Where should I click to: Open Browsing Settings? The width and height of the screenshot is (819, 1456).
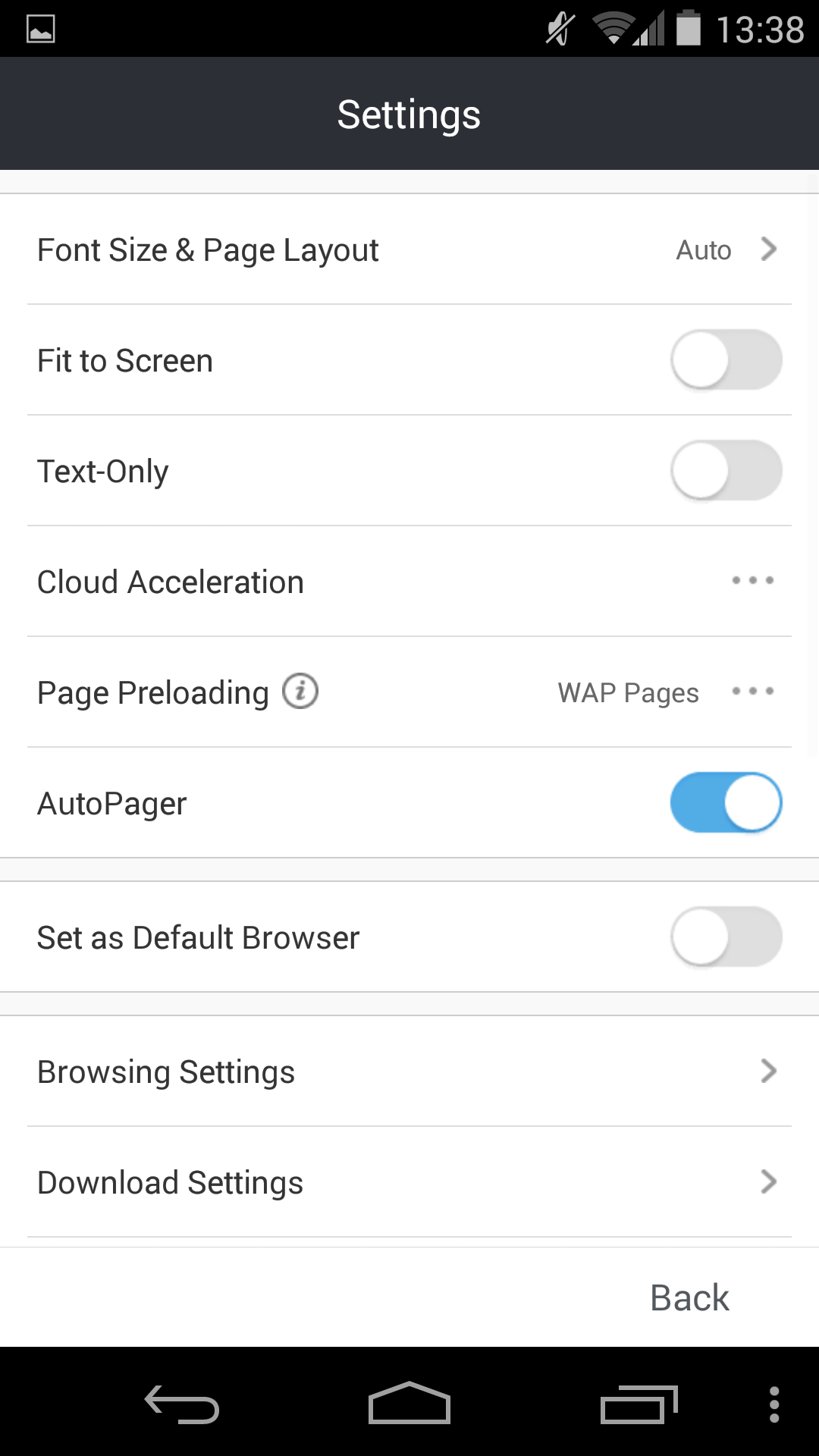pyautogui.click(x=409, y=1072)
